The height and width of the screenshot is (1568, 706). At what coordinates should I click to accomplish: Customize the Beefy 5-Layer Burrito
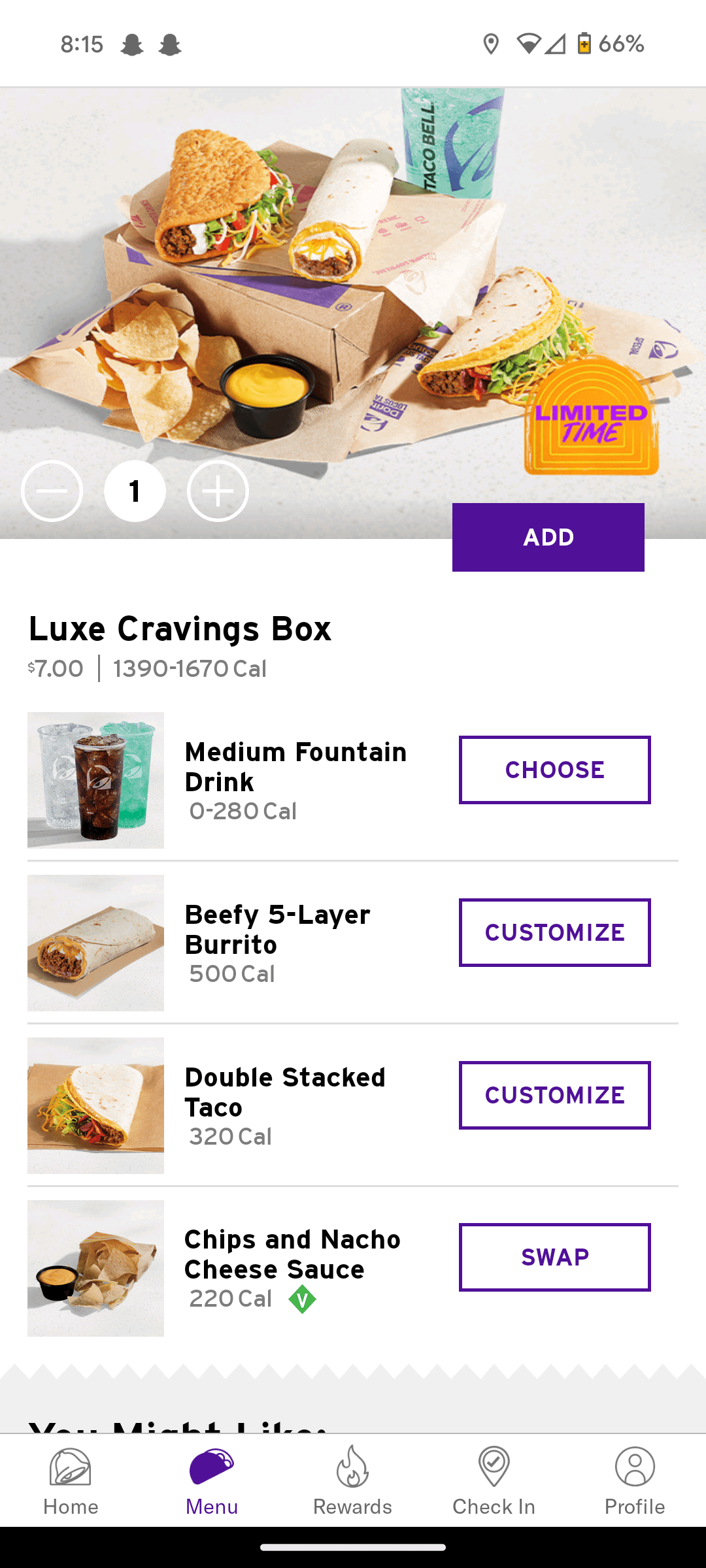pyautogui.click(x=554, y=932)
